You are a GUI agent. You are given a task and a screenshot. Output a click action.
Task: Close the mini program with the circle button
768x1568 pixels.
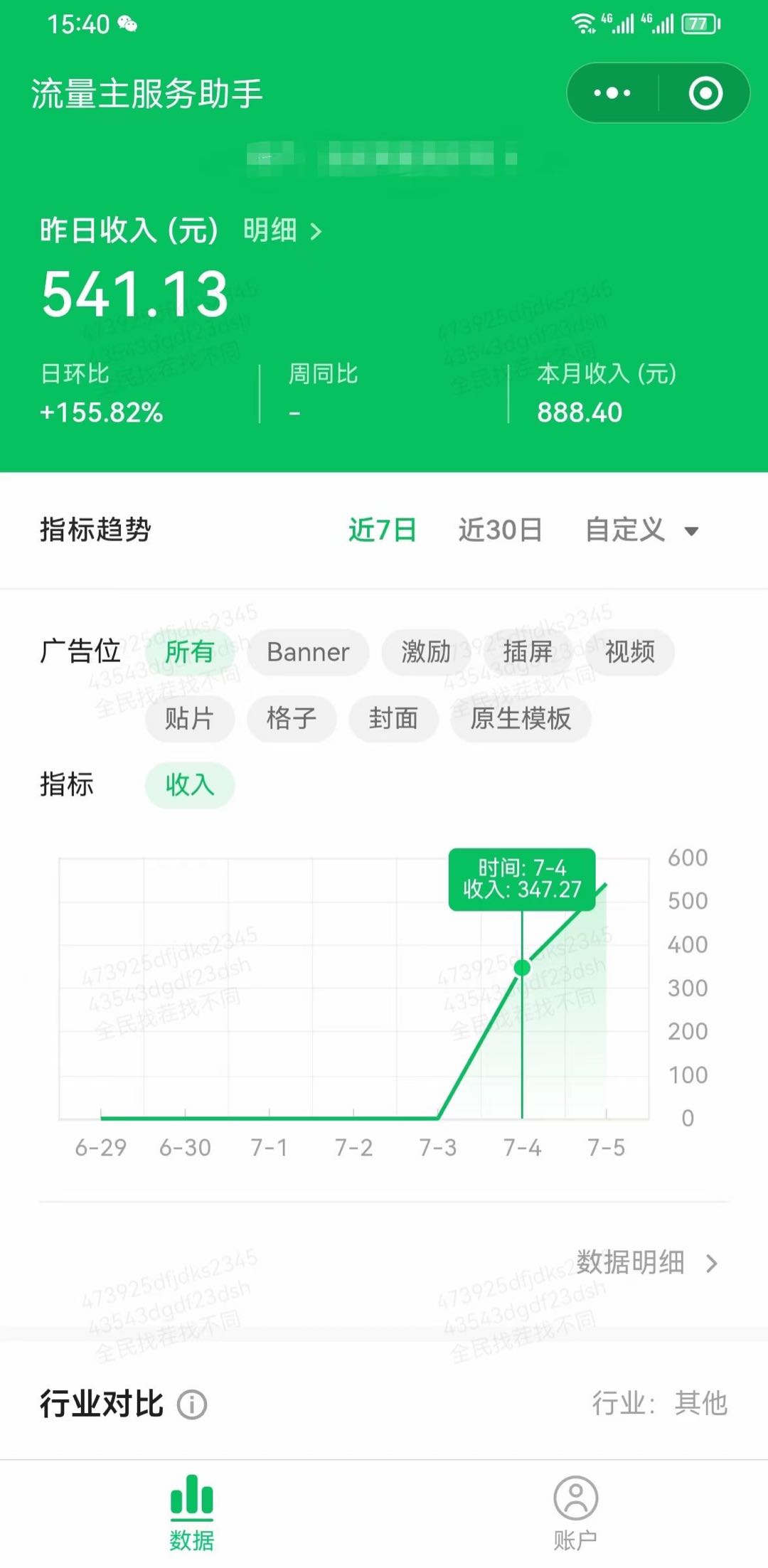pyautogui.click(x=705, y=93)
